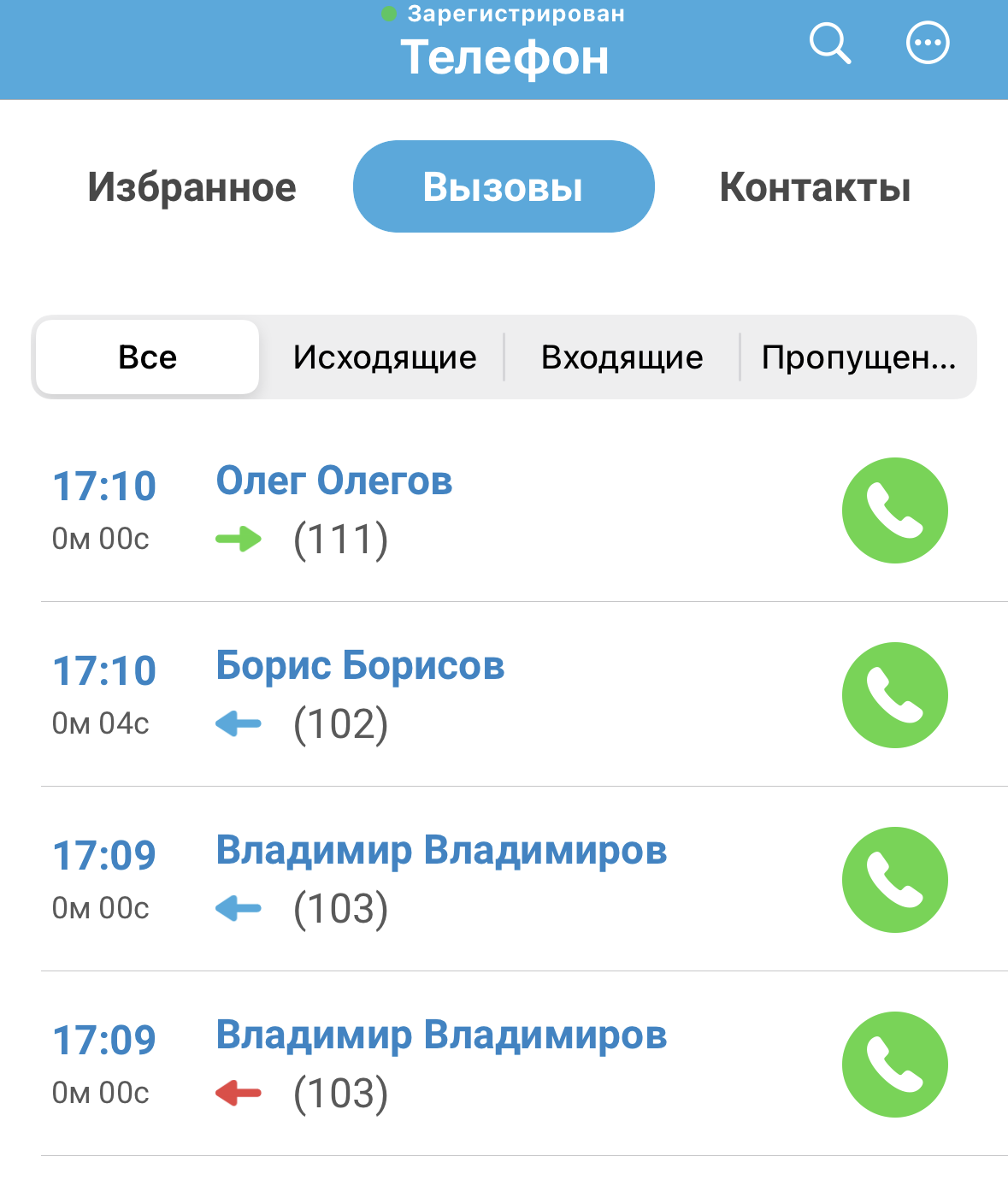
Task: Call Олег Олегов with green phone button
Action: [894, 510]
